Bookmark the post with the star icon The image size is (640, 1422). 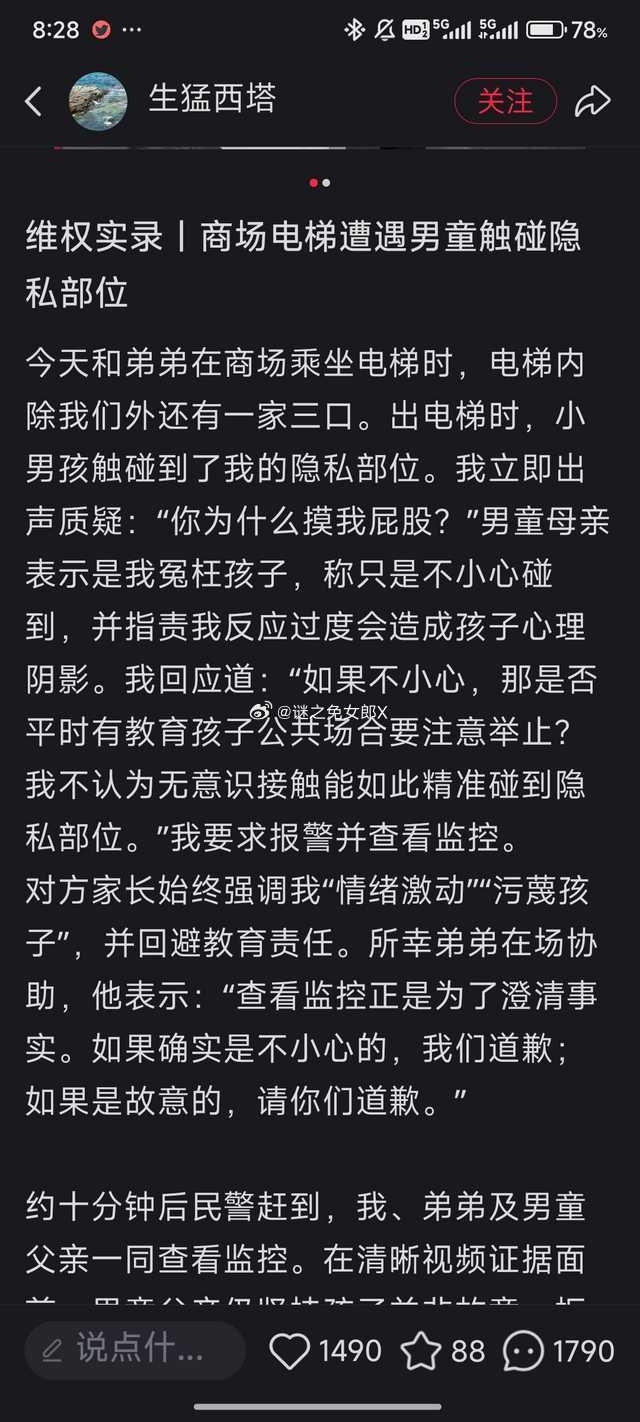421,1351
